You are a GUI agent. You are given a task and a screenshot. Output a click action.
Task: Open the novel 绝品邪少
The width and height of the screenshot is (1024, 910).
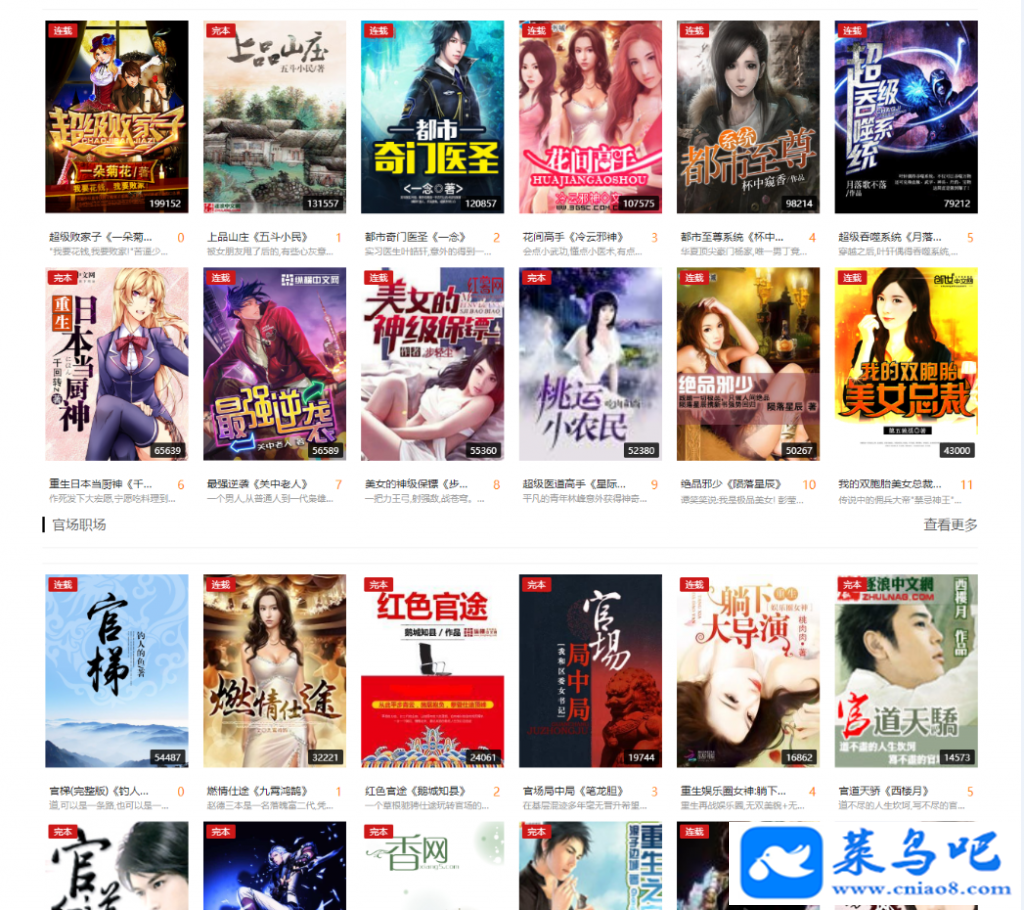click(x=748, y=364)
